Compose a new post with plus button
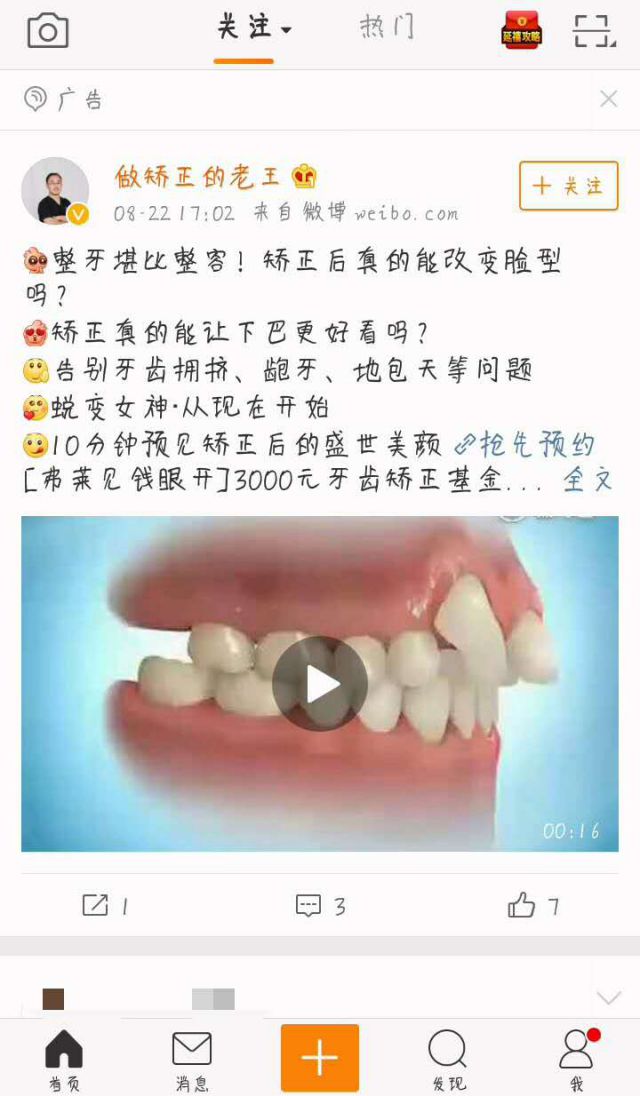 point(320,1058)
